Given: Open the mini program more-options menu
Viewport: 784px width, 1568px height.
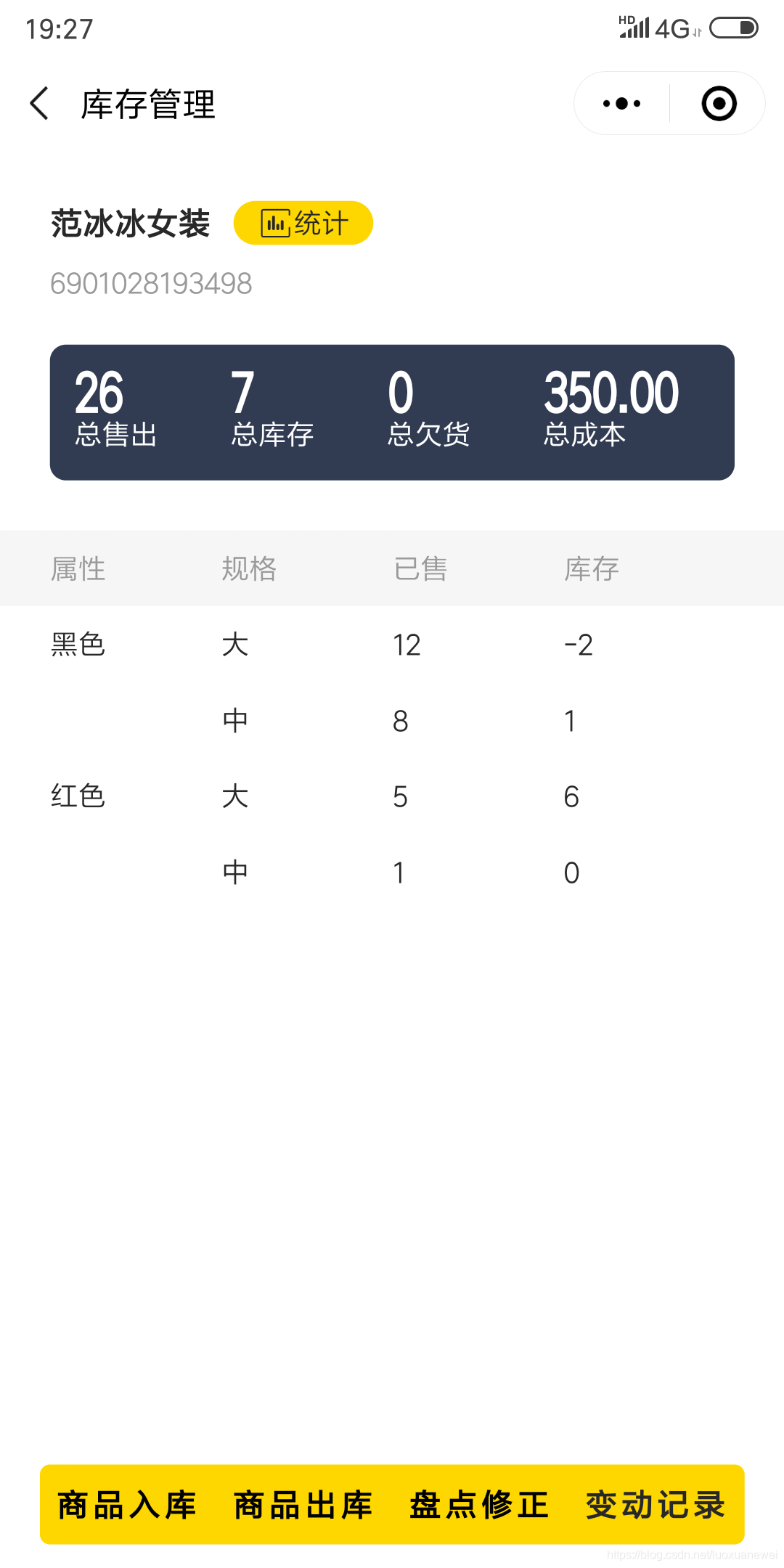Looking at the screenshot, I should (x=622, y=103).
